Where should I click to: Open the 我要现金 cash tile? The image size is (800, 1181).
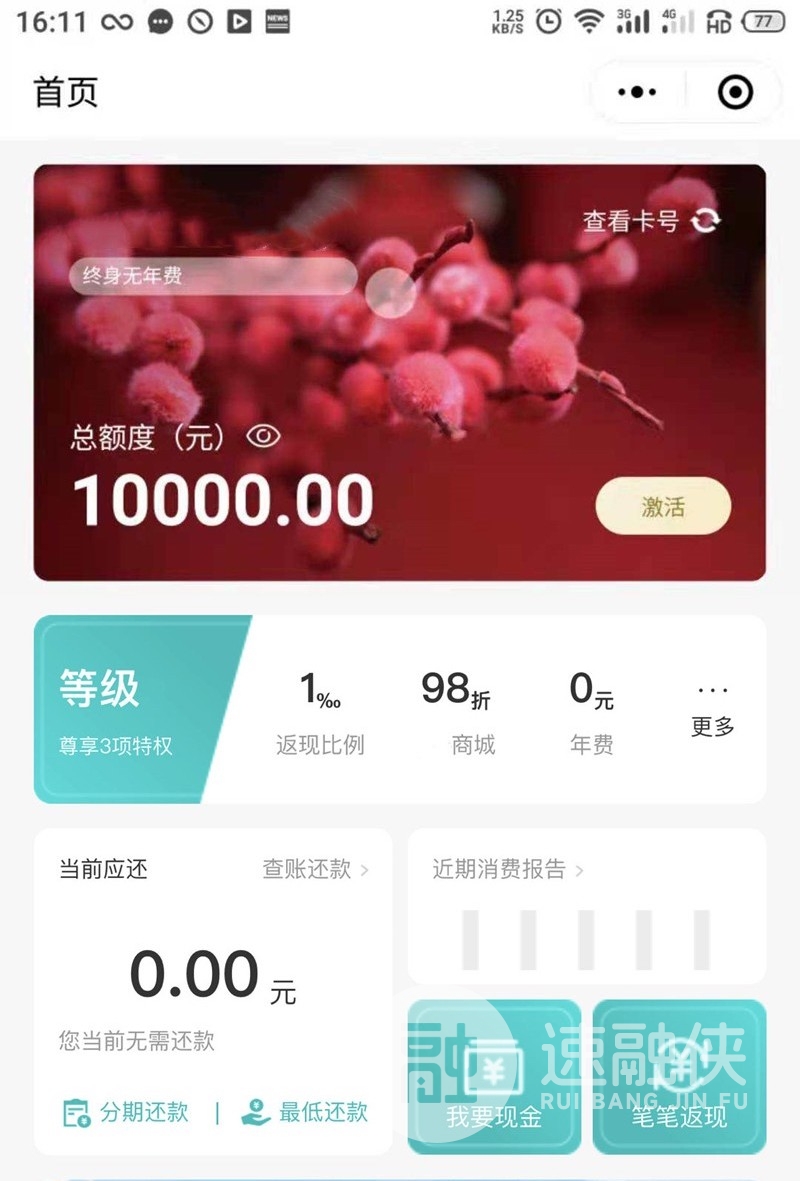coord(494,1078)
